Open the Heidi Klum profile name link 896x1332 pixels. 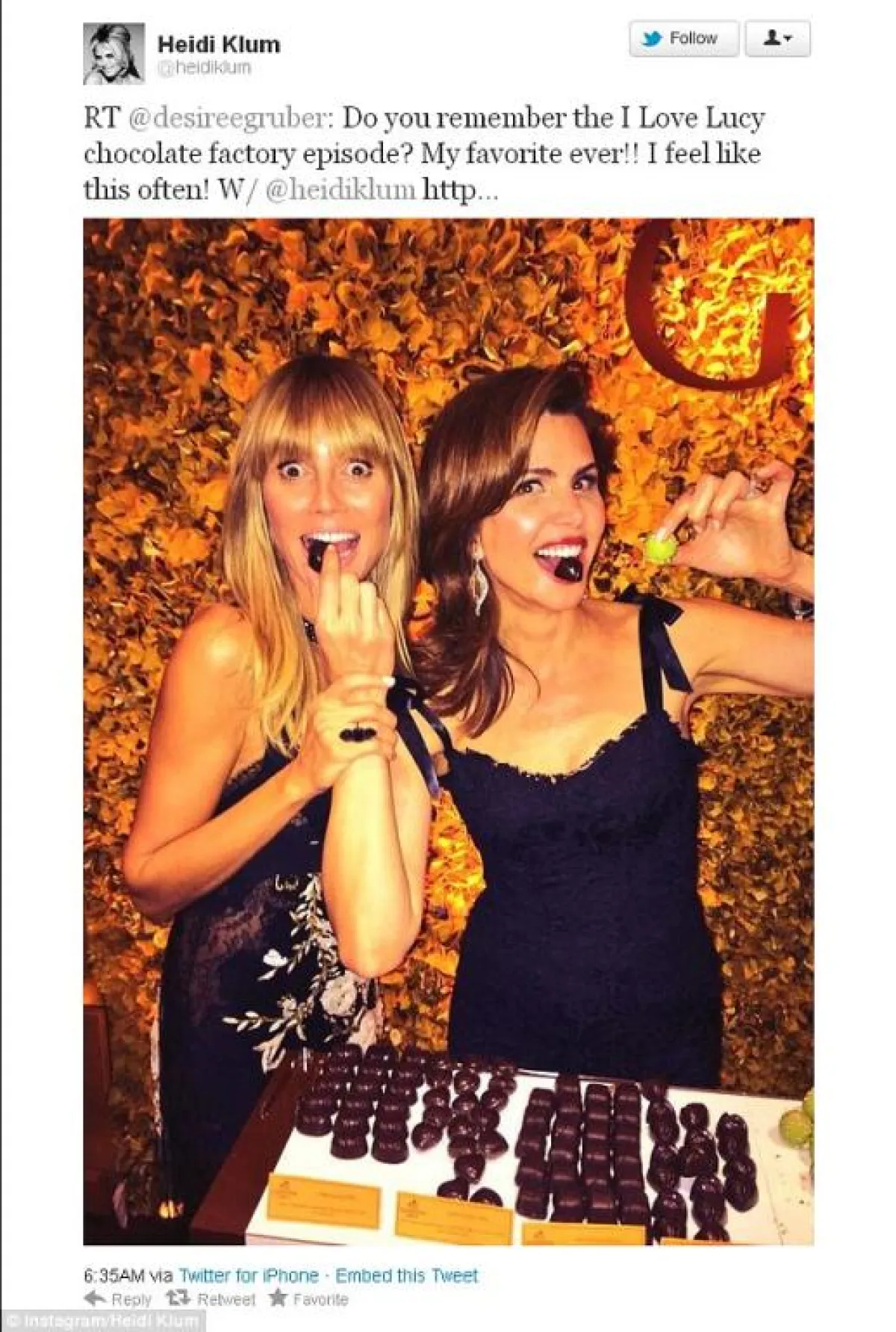pos(219,45)
